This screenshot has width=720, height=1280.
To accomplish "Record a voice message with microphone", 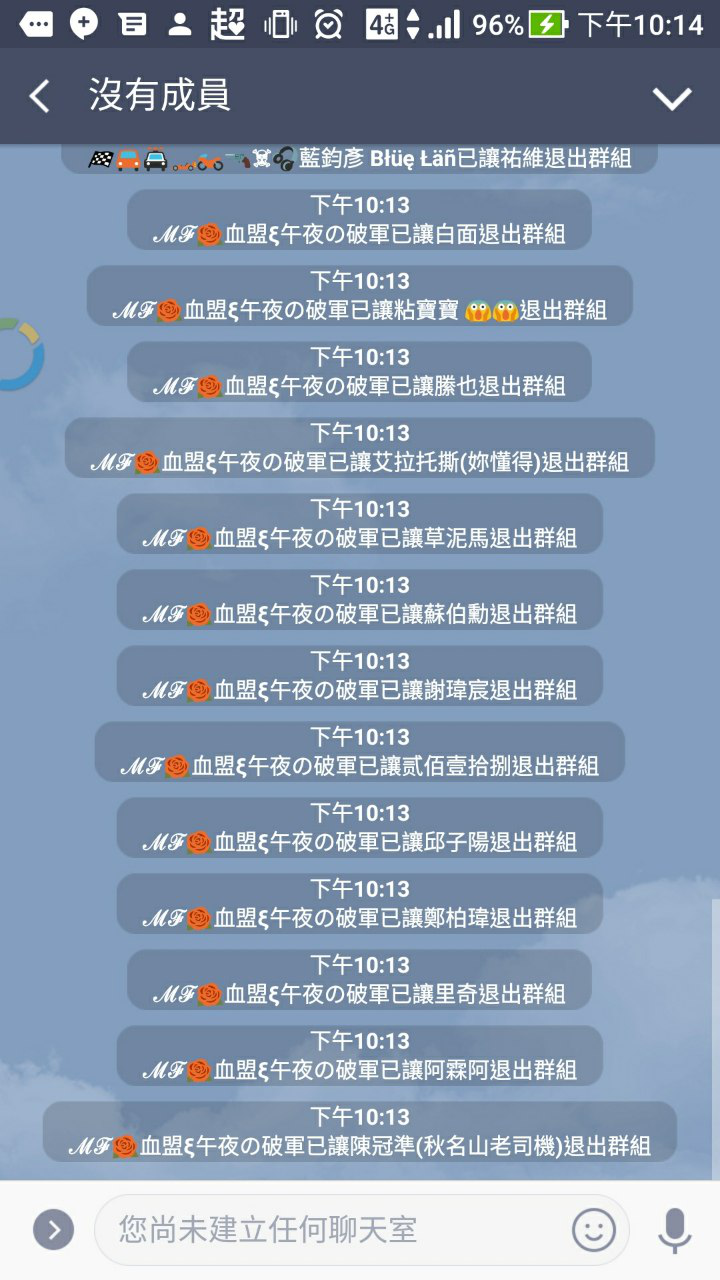I will [675, 1229].
